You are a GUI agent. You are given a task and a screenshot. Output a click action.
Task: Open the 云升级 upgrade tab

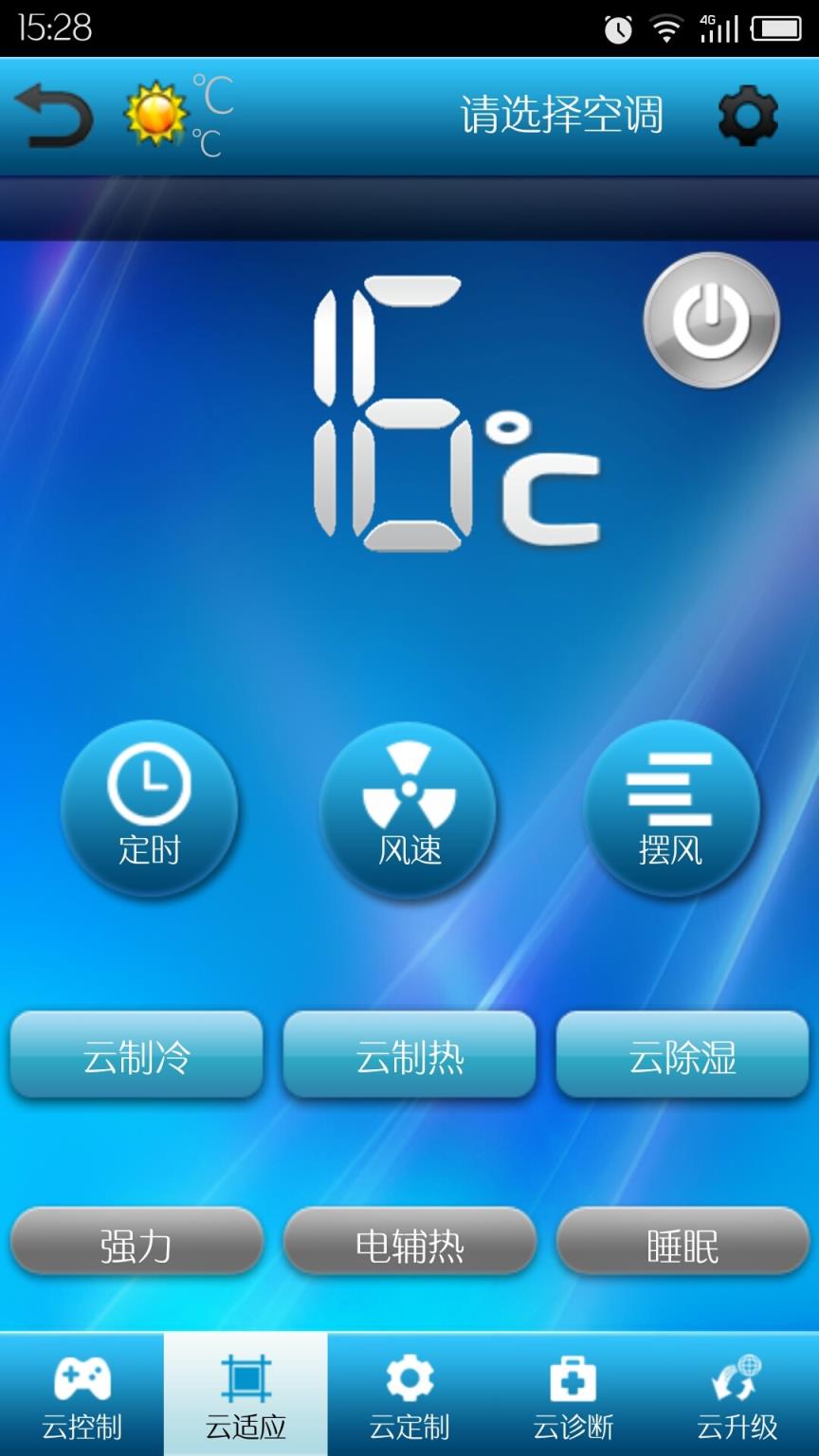click(737, 1393)
